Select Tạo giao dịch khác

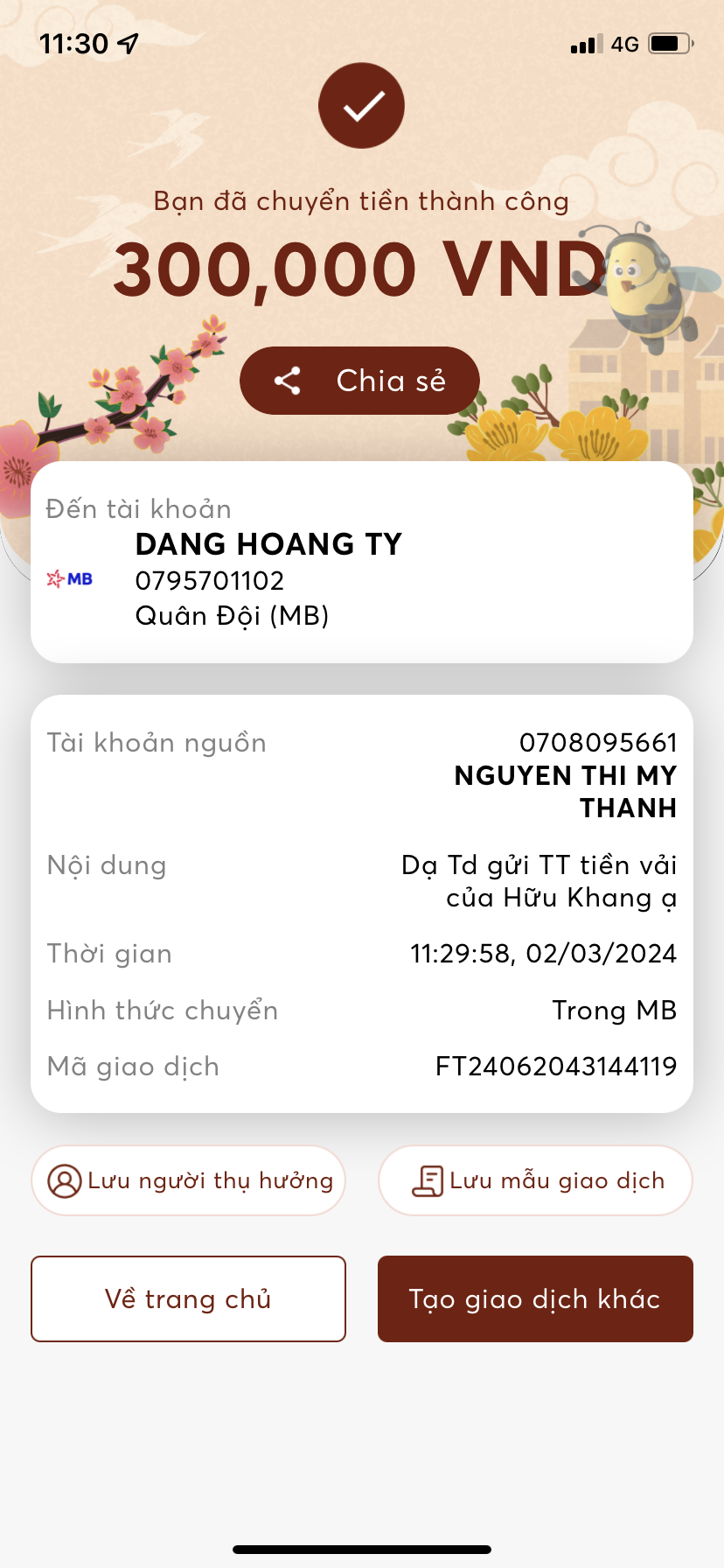[x=535, y=1298]
